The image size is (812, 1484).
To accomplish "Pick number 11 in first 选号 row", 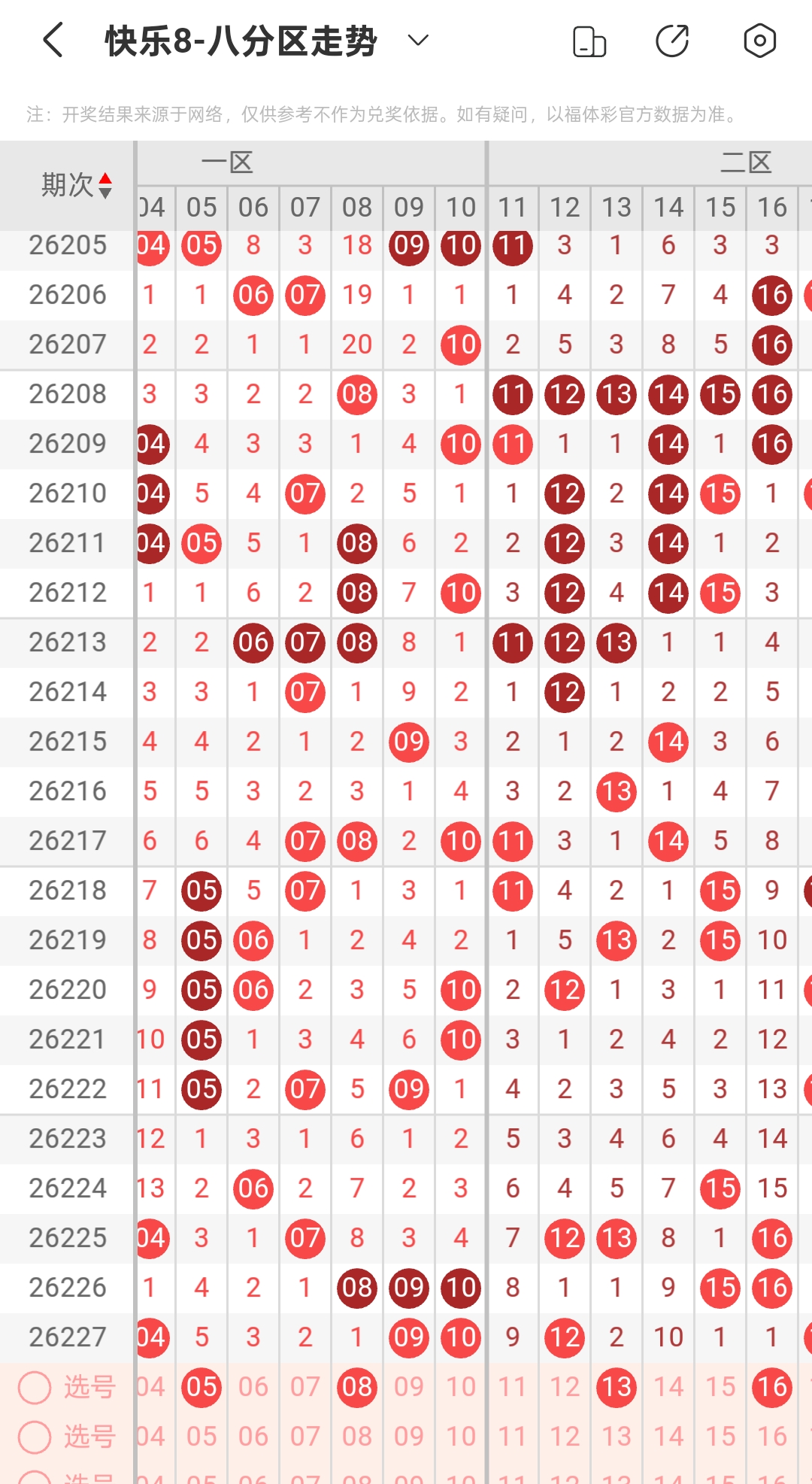I will 513,1387.
